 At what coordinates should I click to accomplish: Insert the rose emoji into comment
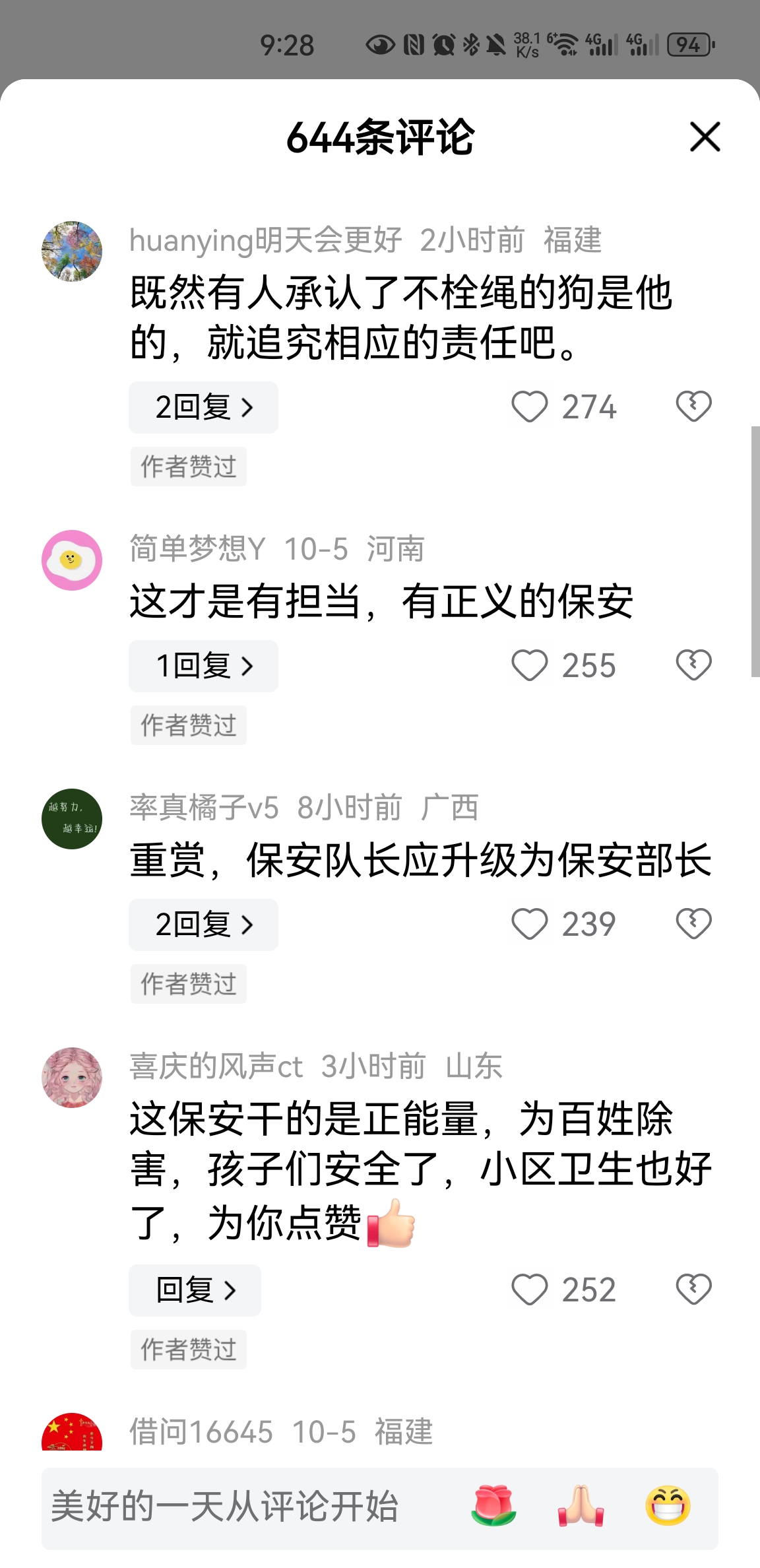click(x=493, y=1508)
